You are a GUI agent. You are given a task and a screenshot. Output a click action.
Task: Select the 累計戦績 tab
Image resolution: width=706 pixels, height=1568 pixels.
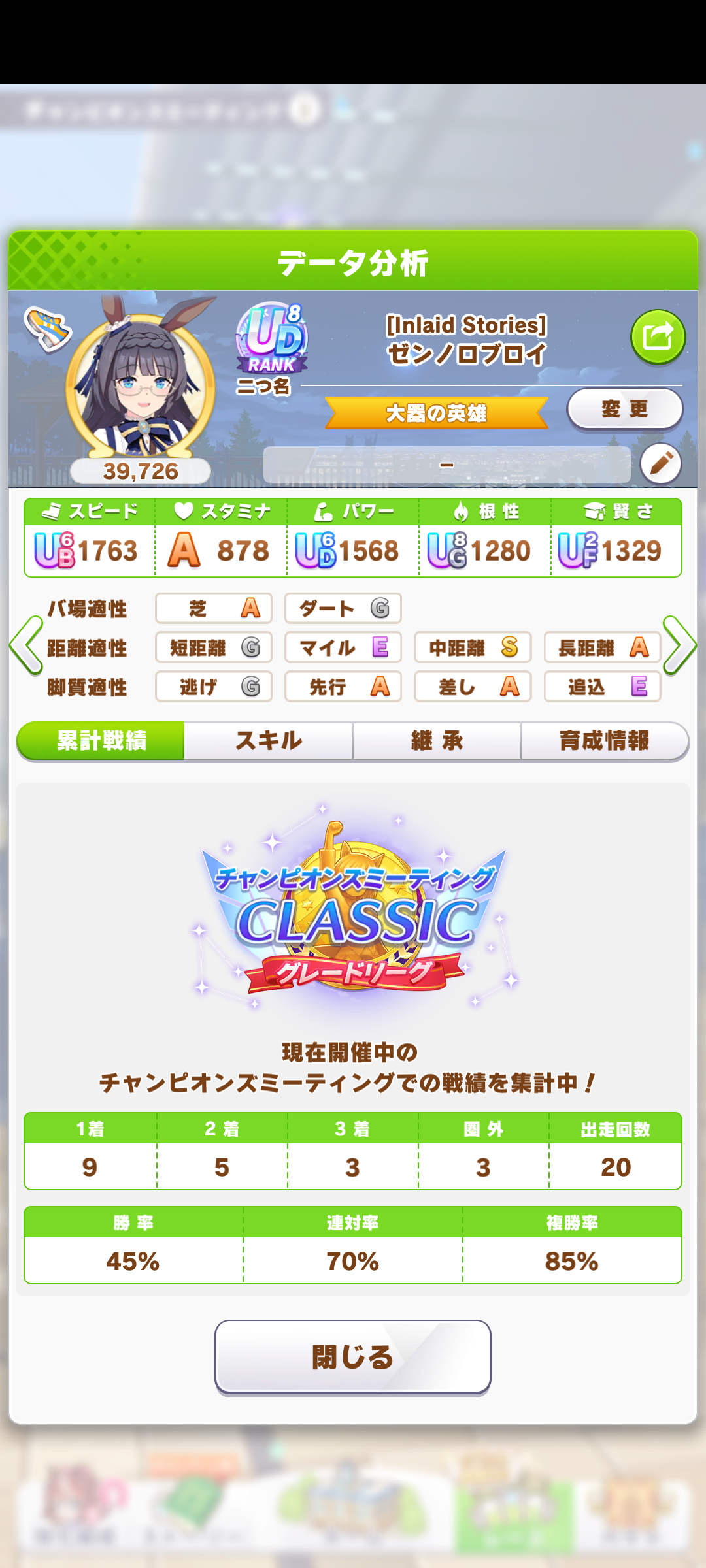pos(101,741)
